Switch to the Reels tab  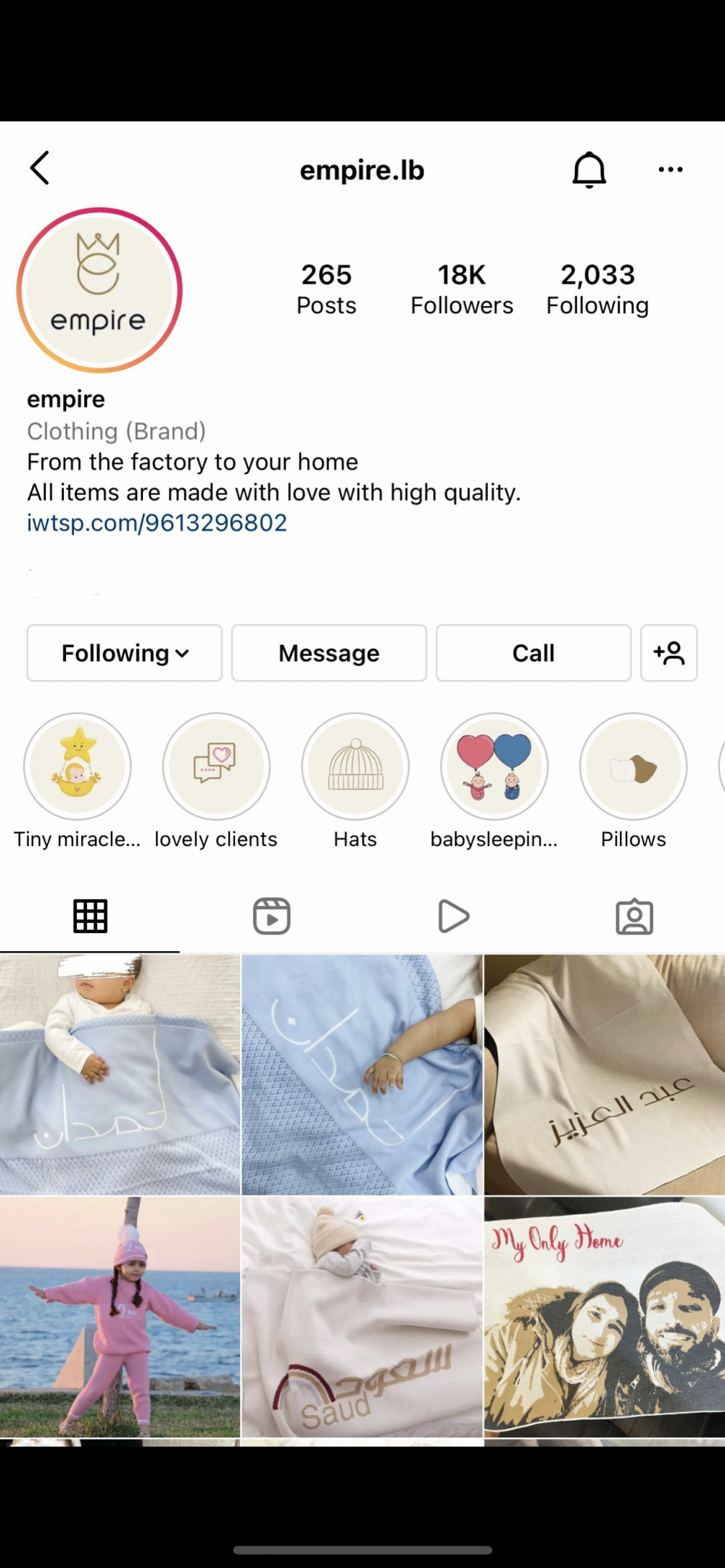click(272, 916)
